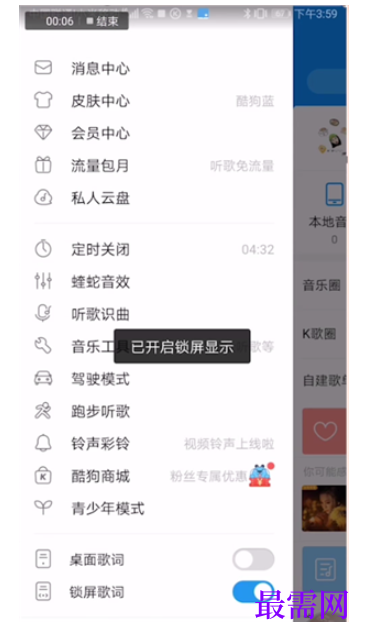Screen dimensions: 367x636
Task: Open 消息中心 message center
Action: pyautogui.click(x=154, y=68)
